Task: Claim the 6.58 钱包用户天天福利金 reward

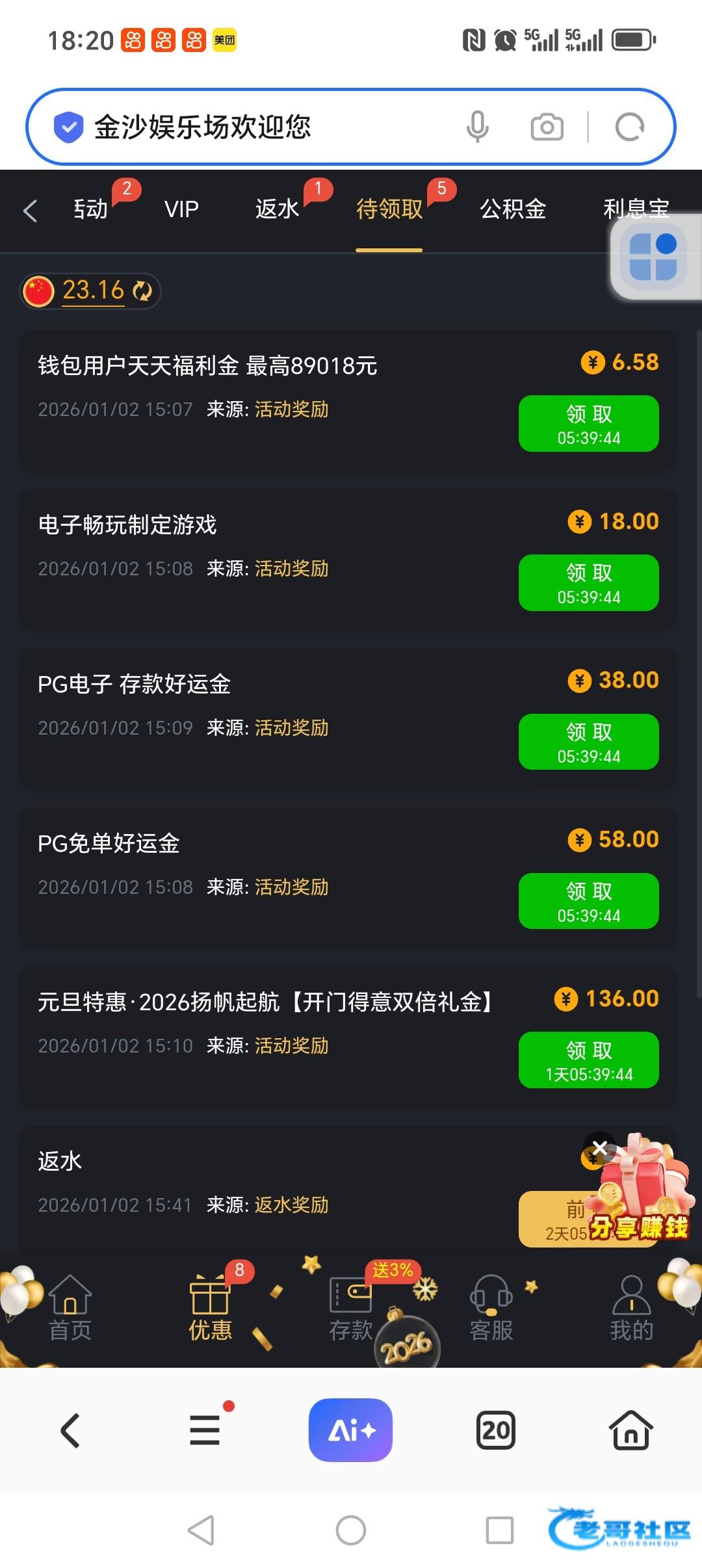Action: [588, 423]
